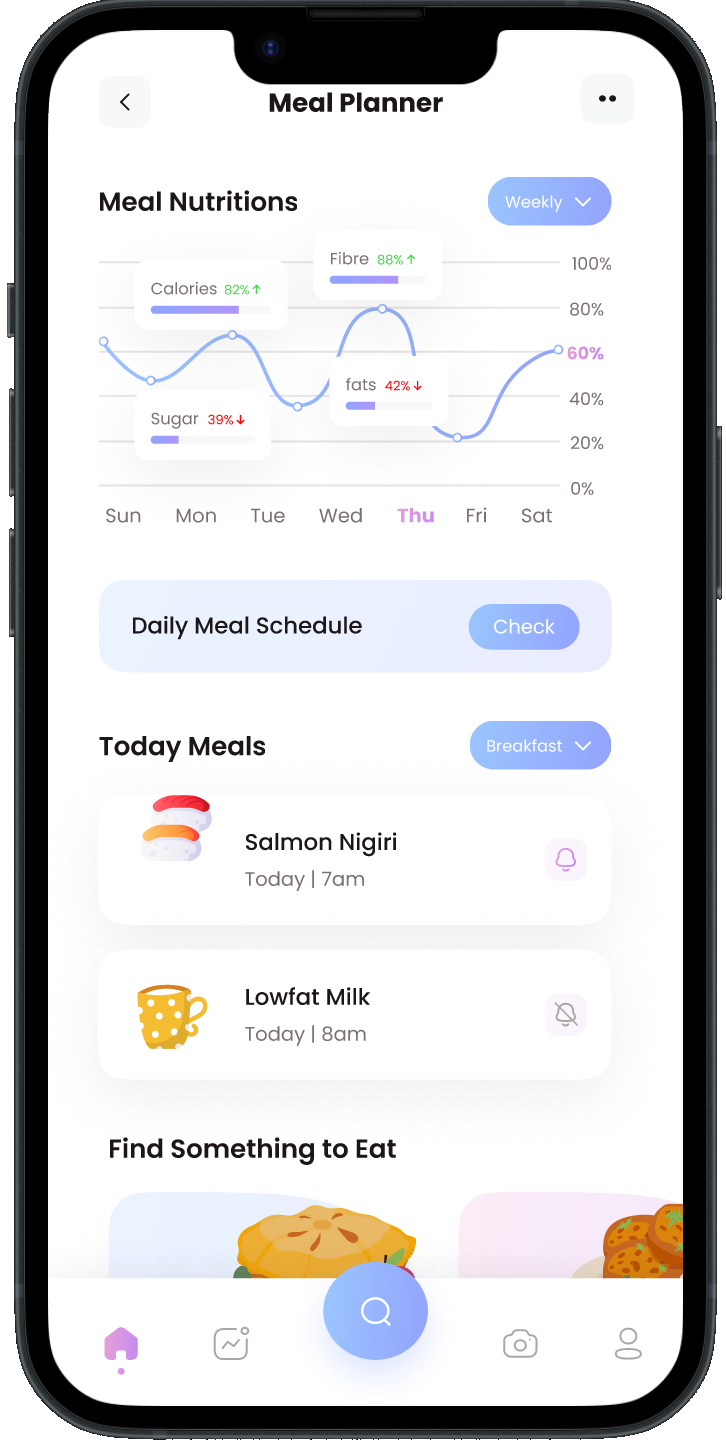Tap the Check button for meal schedule

(523, 627)
